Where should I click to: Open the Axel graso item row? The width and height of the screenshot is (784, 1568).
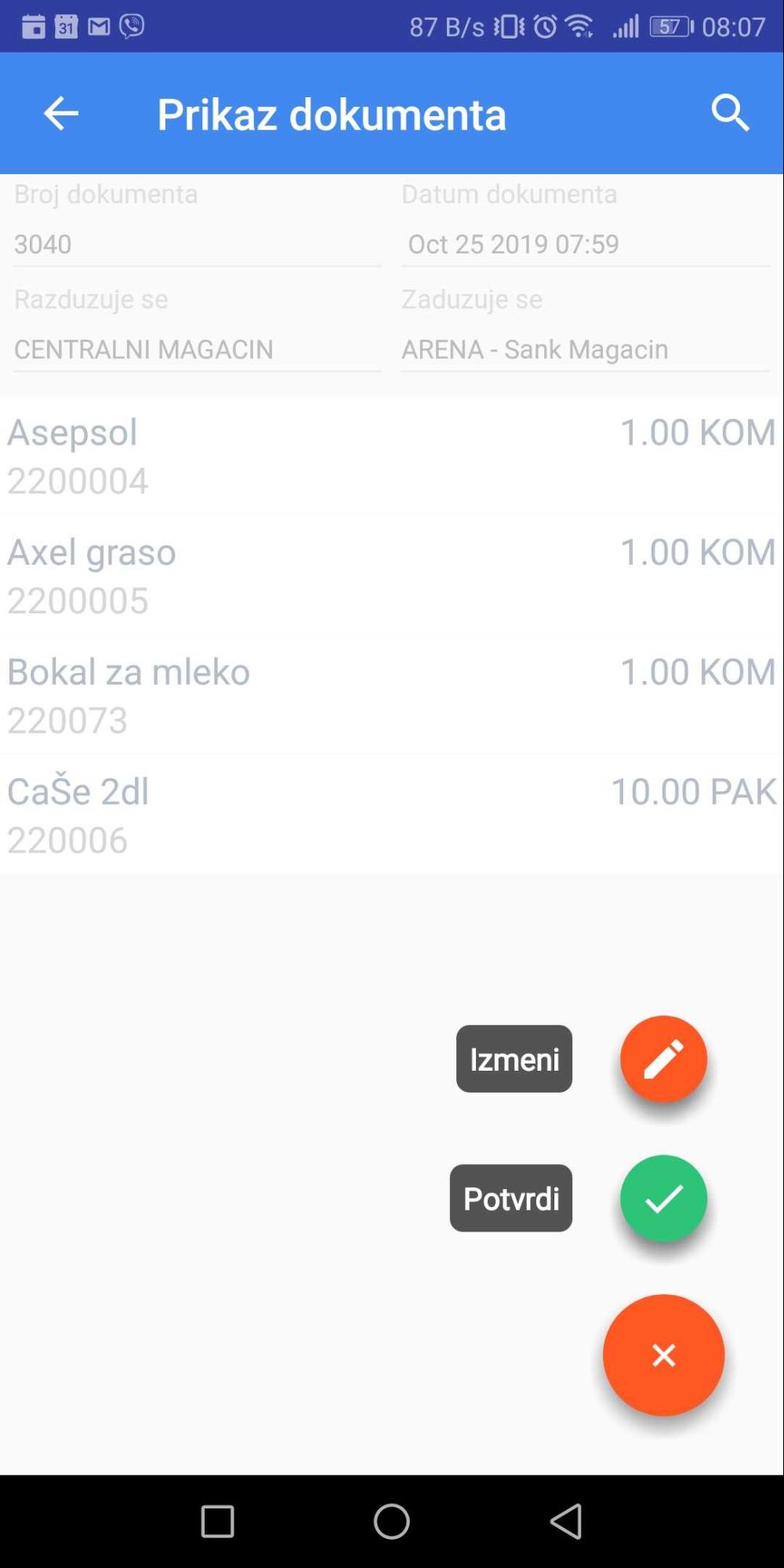pos(392,576)
